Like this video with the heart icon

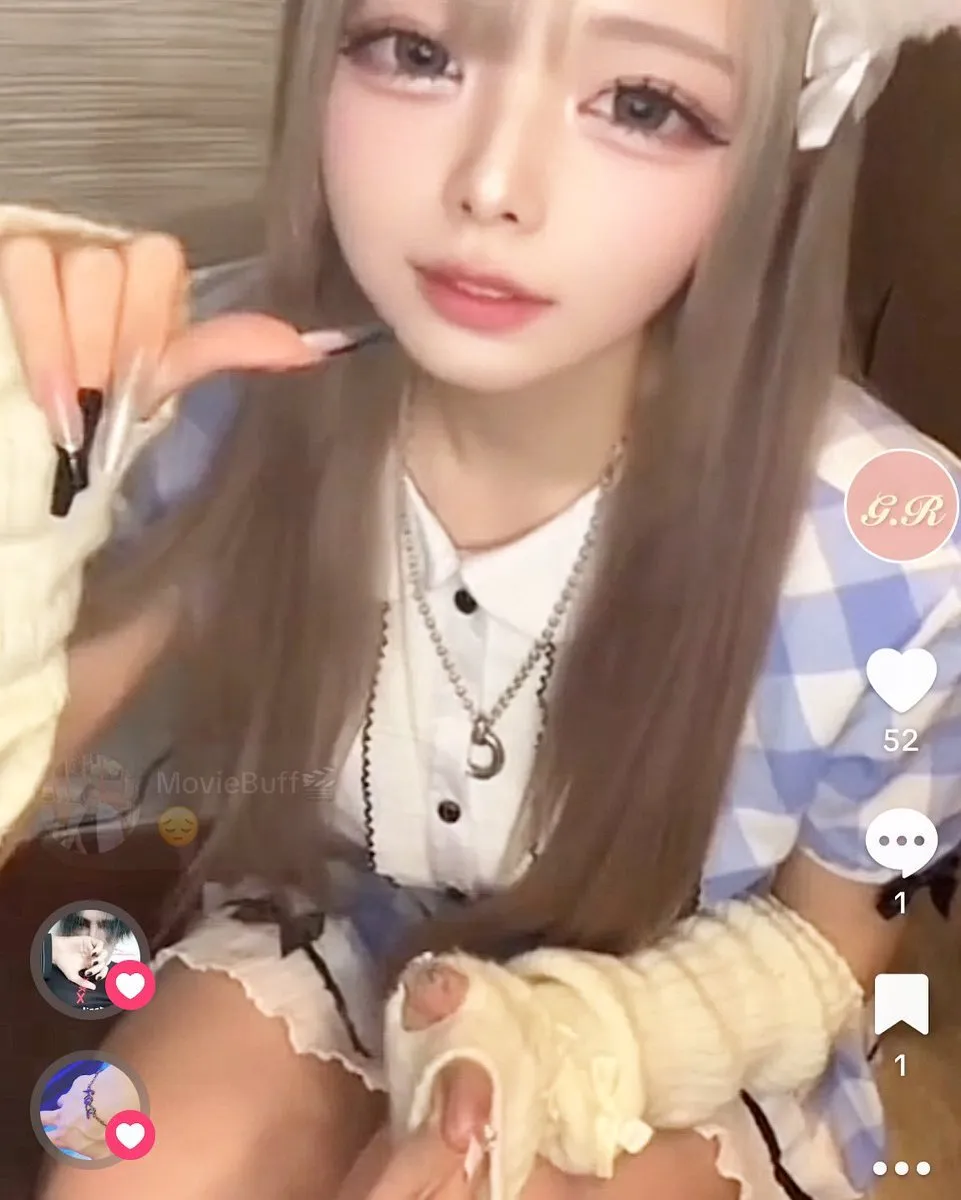(901, 682)
